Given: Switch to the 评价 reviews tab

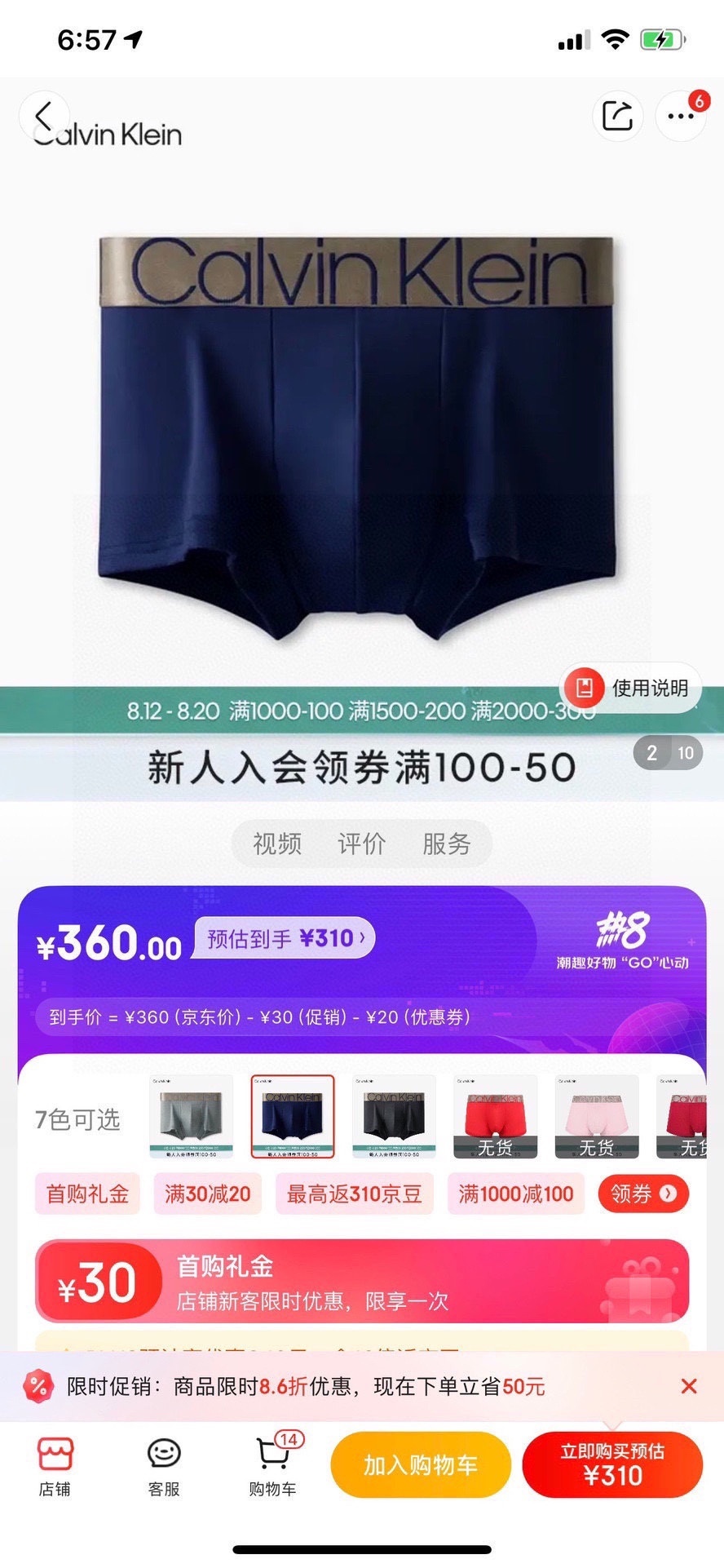Looking at the screenshot, I should click(x=362, y=844).
